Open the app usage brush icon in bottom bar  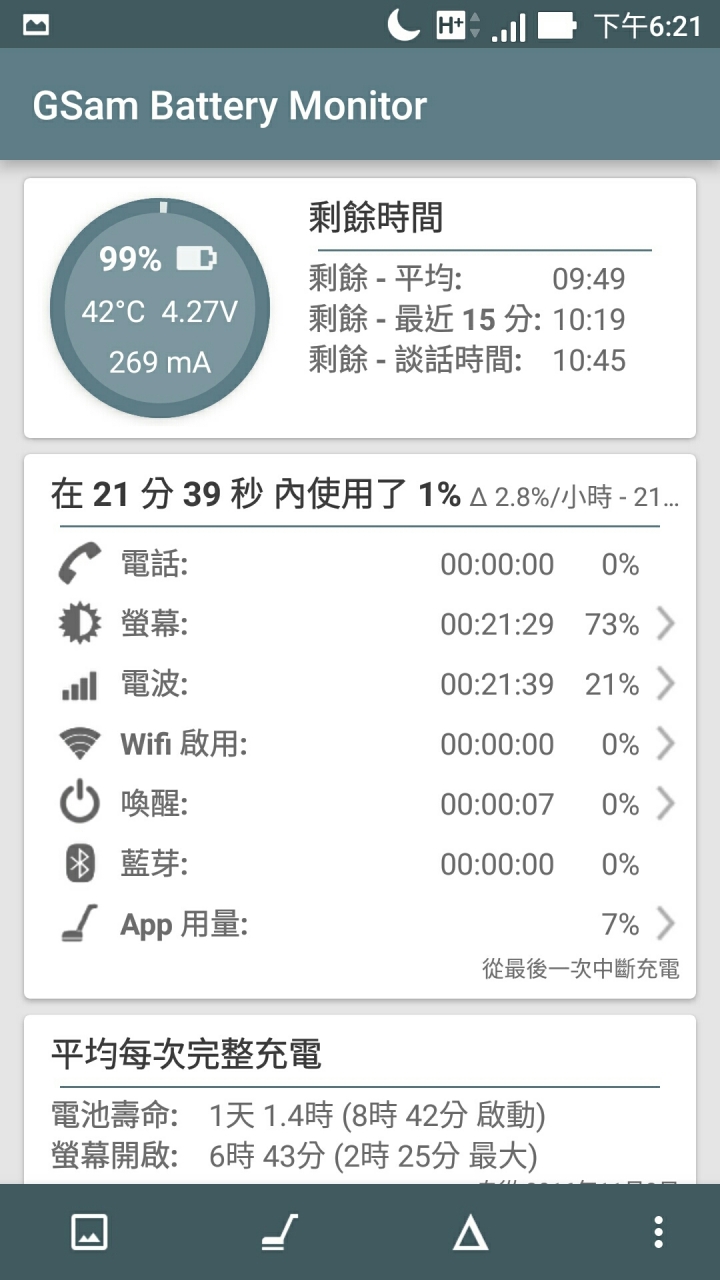click(x=278, y=1232)
